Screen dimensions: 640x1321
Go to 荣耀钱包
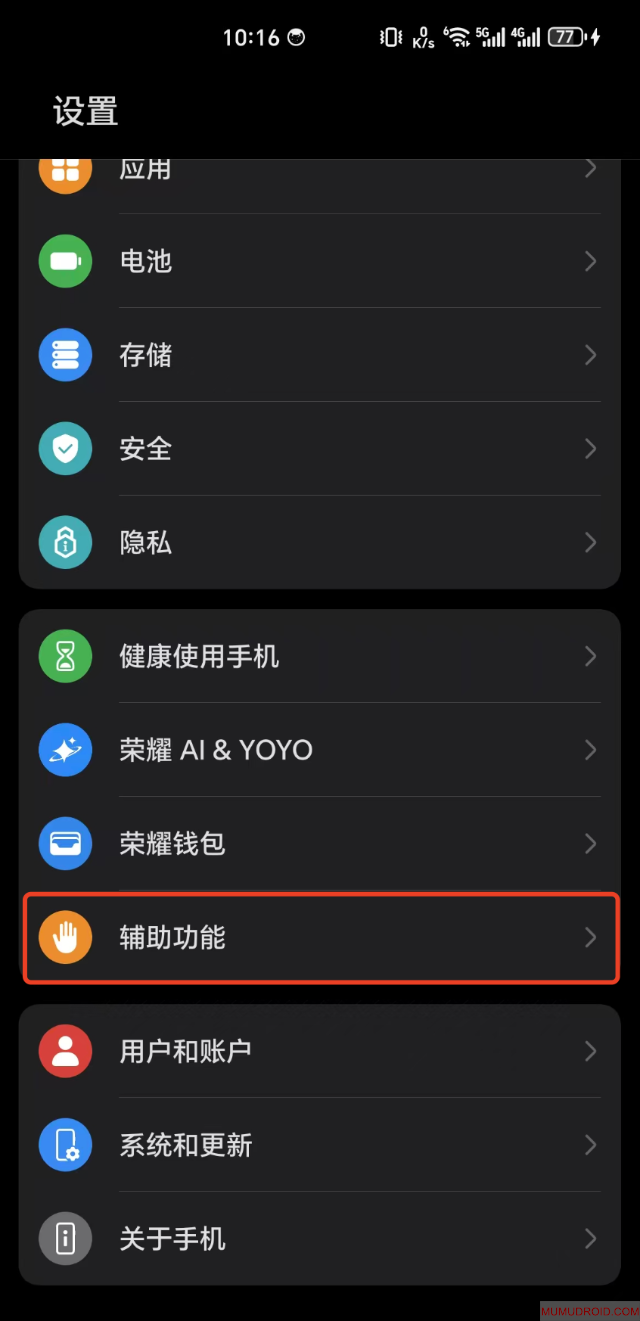click(320, 844)
